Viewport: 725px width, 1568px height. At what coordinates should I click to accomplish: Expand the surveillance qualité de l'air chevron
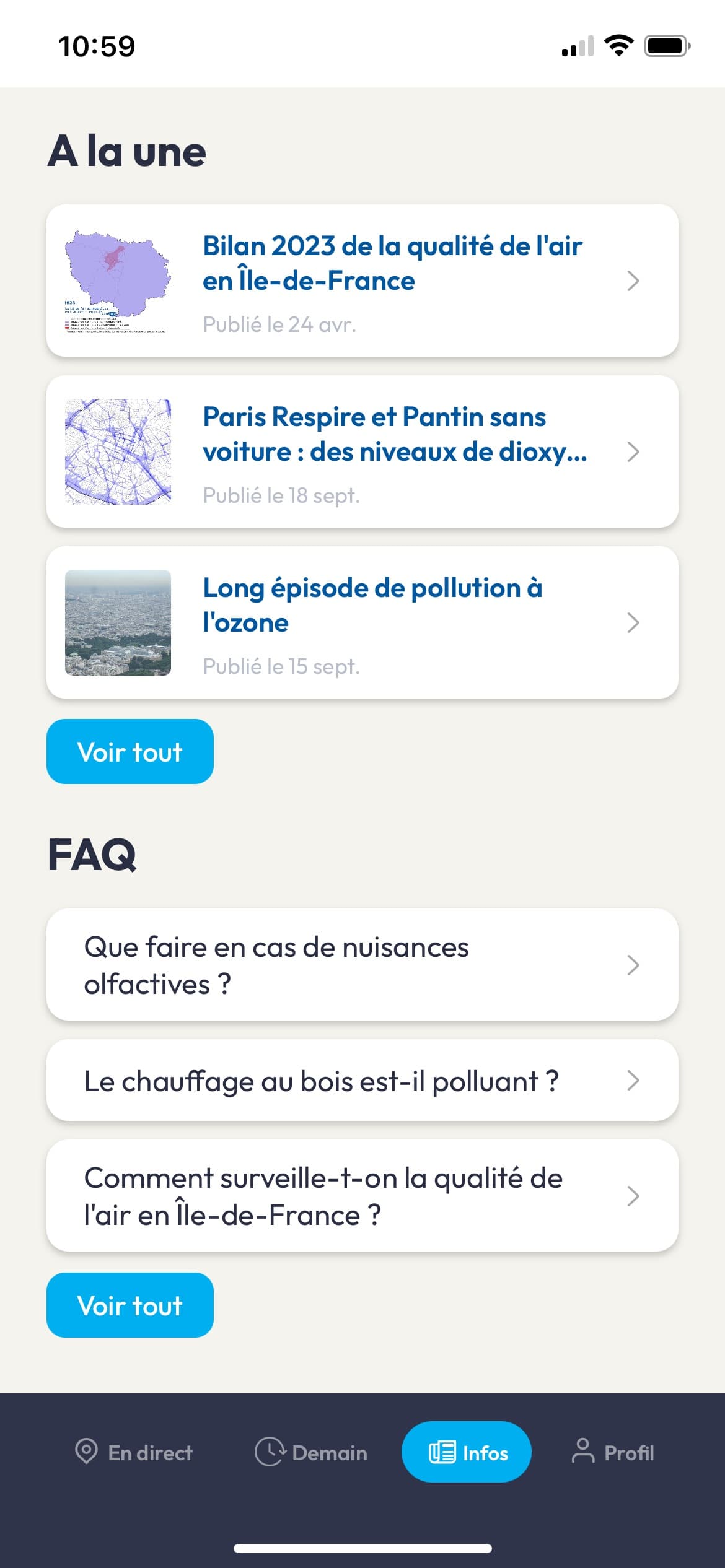pos(633,1196)
